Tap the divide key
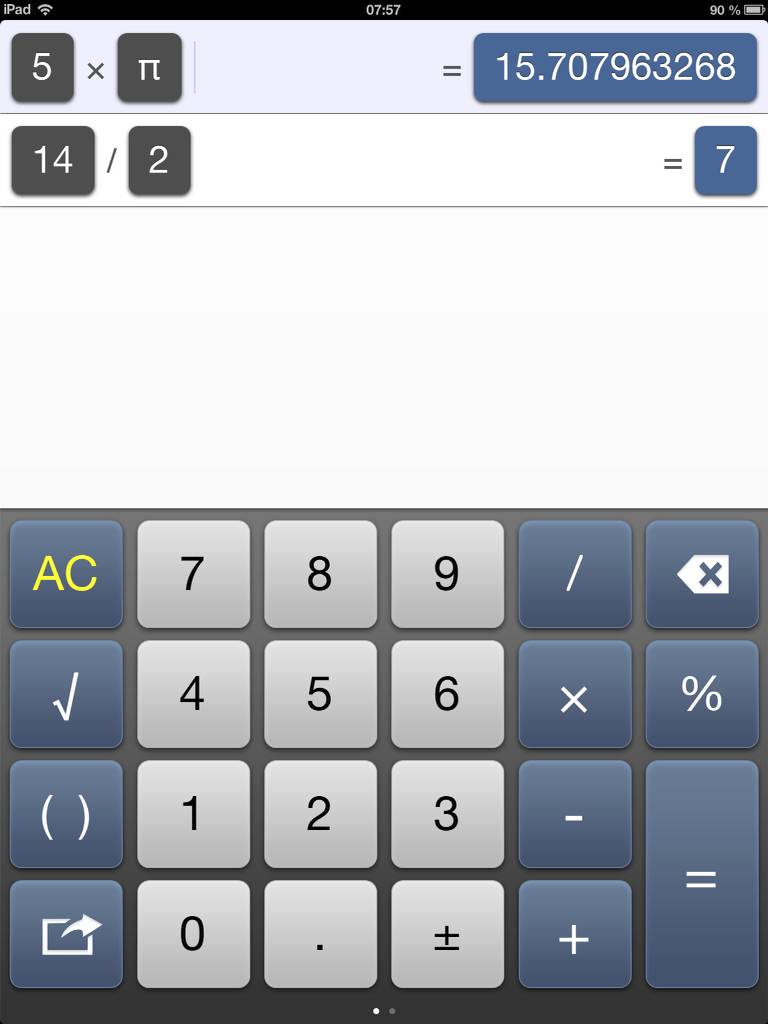Image resolution: width=768 pixels, height=1024 pixels. tap(575, 574)
